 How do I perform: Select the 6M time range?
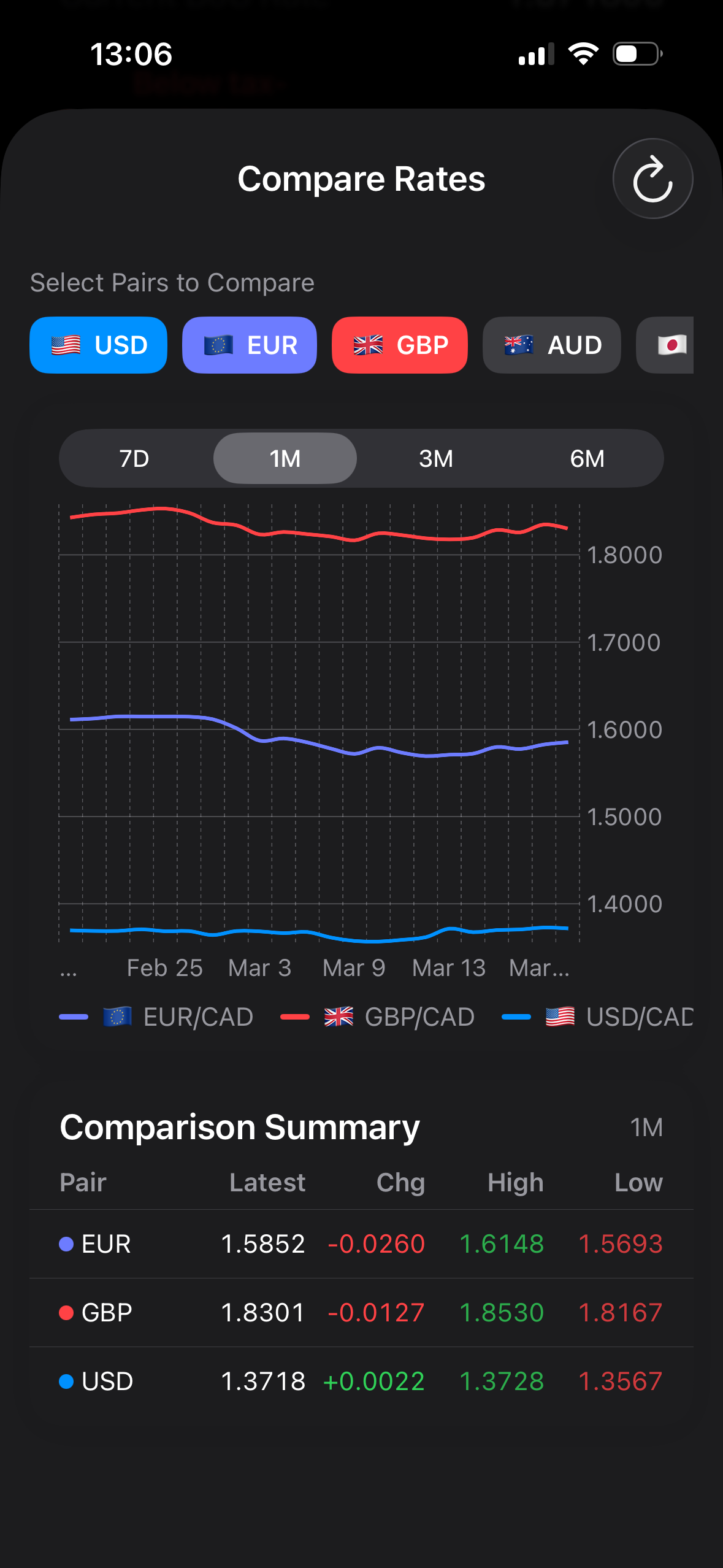pos(587,458)
